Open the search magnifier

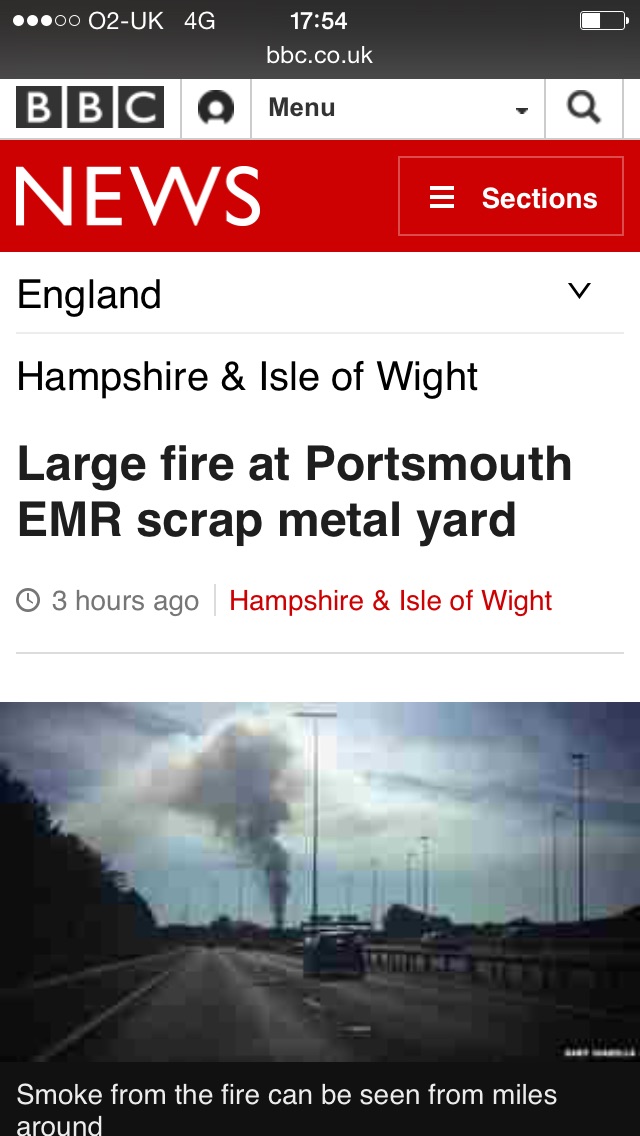pyautogui.click(x=584, y=108)
